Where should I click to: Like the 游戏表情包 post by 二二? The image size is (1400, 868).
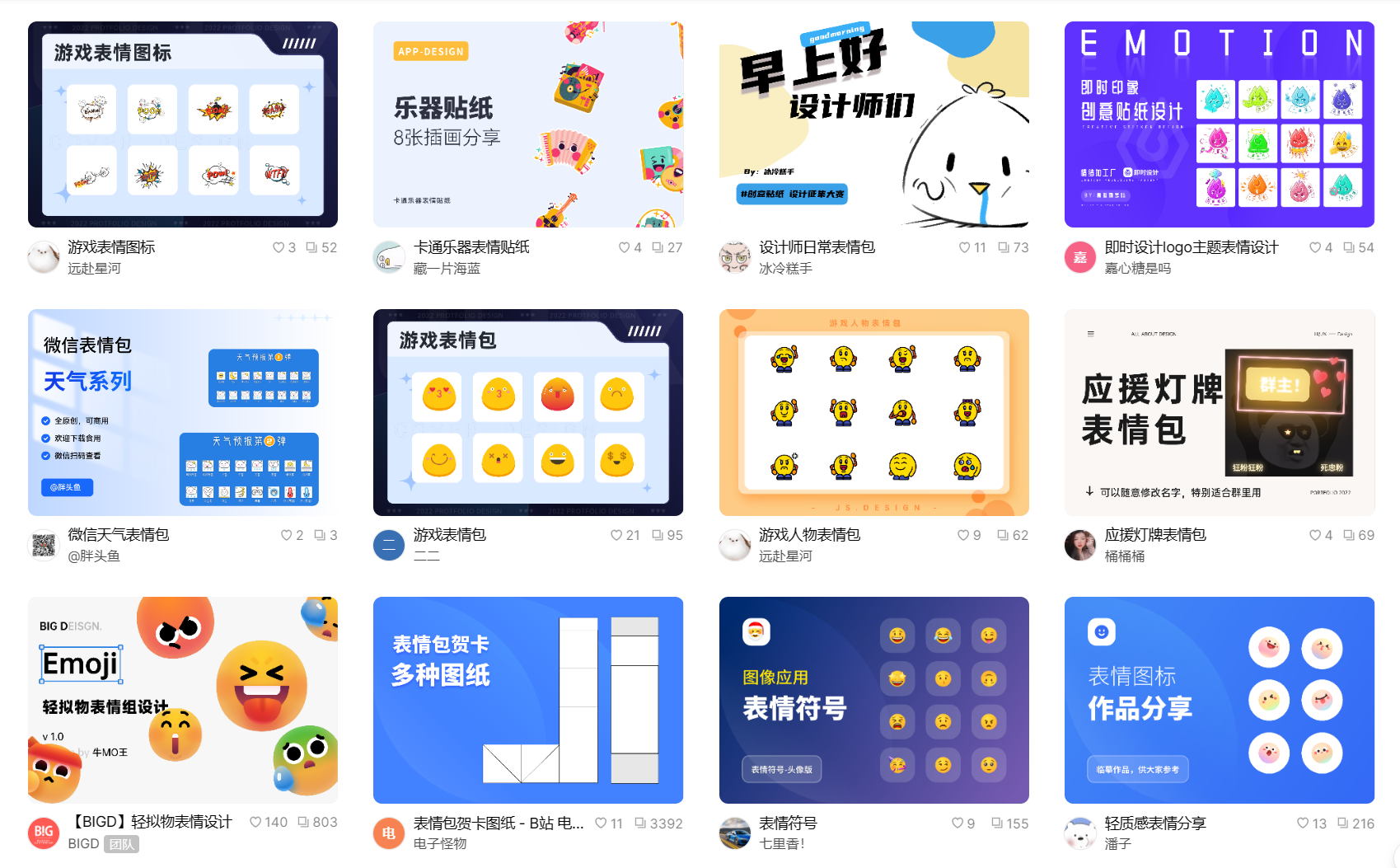pos(616,535)
